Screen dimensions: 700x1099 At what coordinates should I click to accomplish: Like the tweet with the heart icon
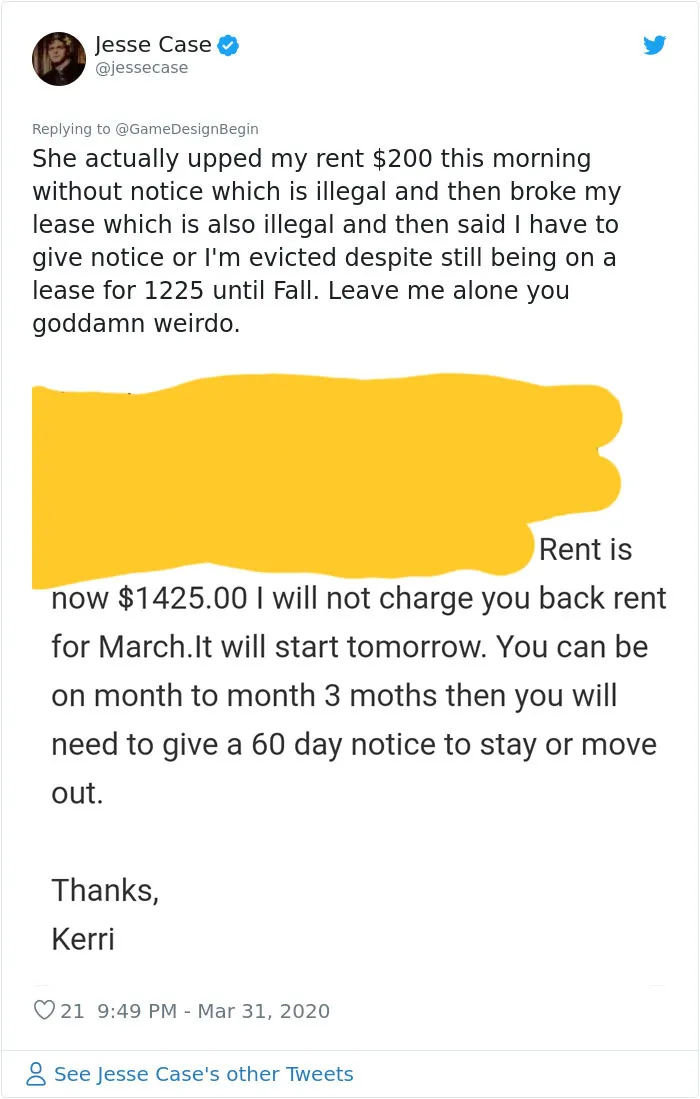pos(44,1010)
